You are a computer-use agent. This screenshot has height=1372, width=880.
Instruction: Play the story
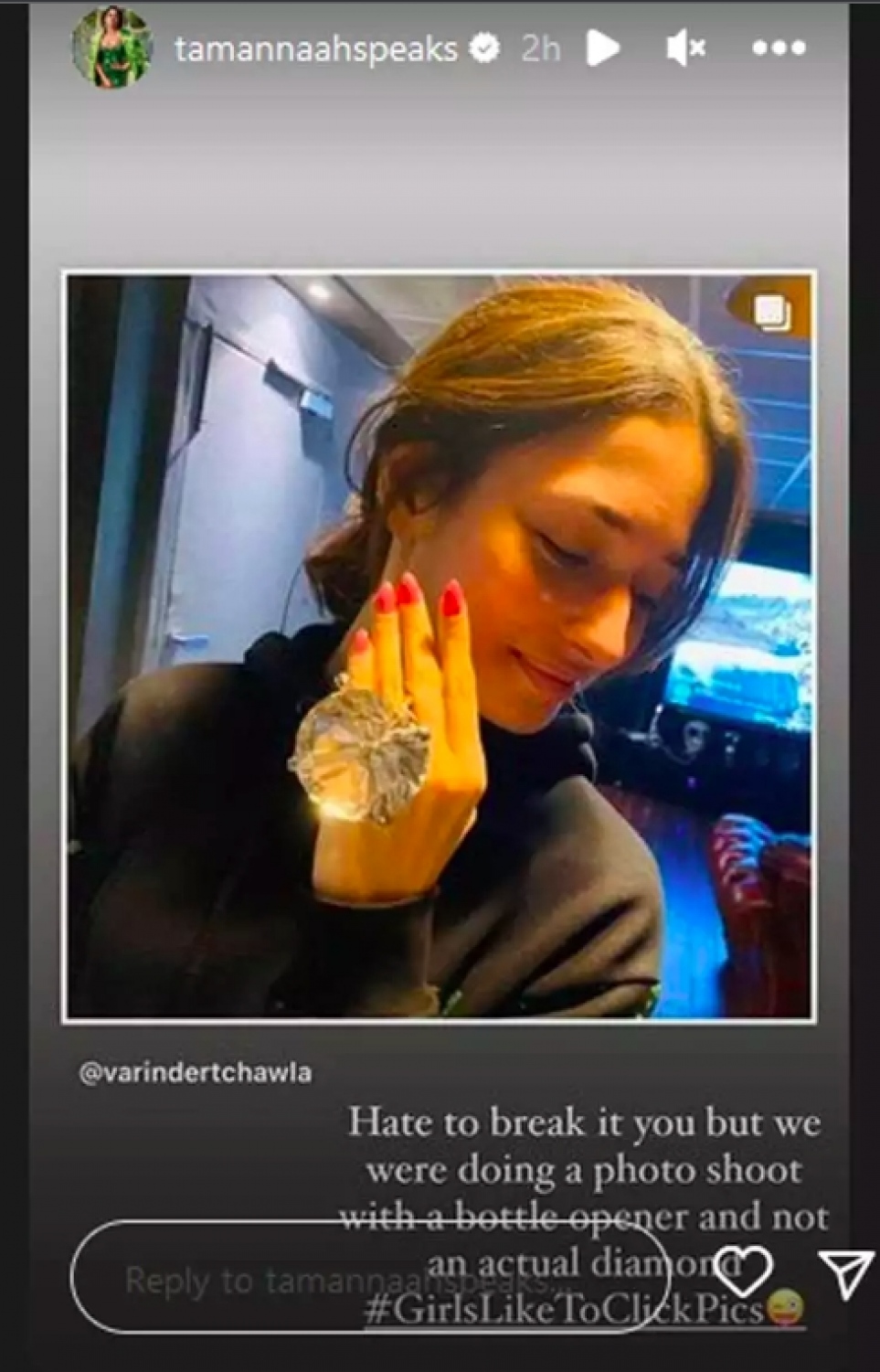[602, 48]
